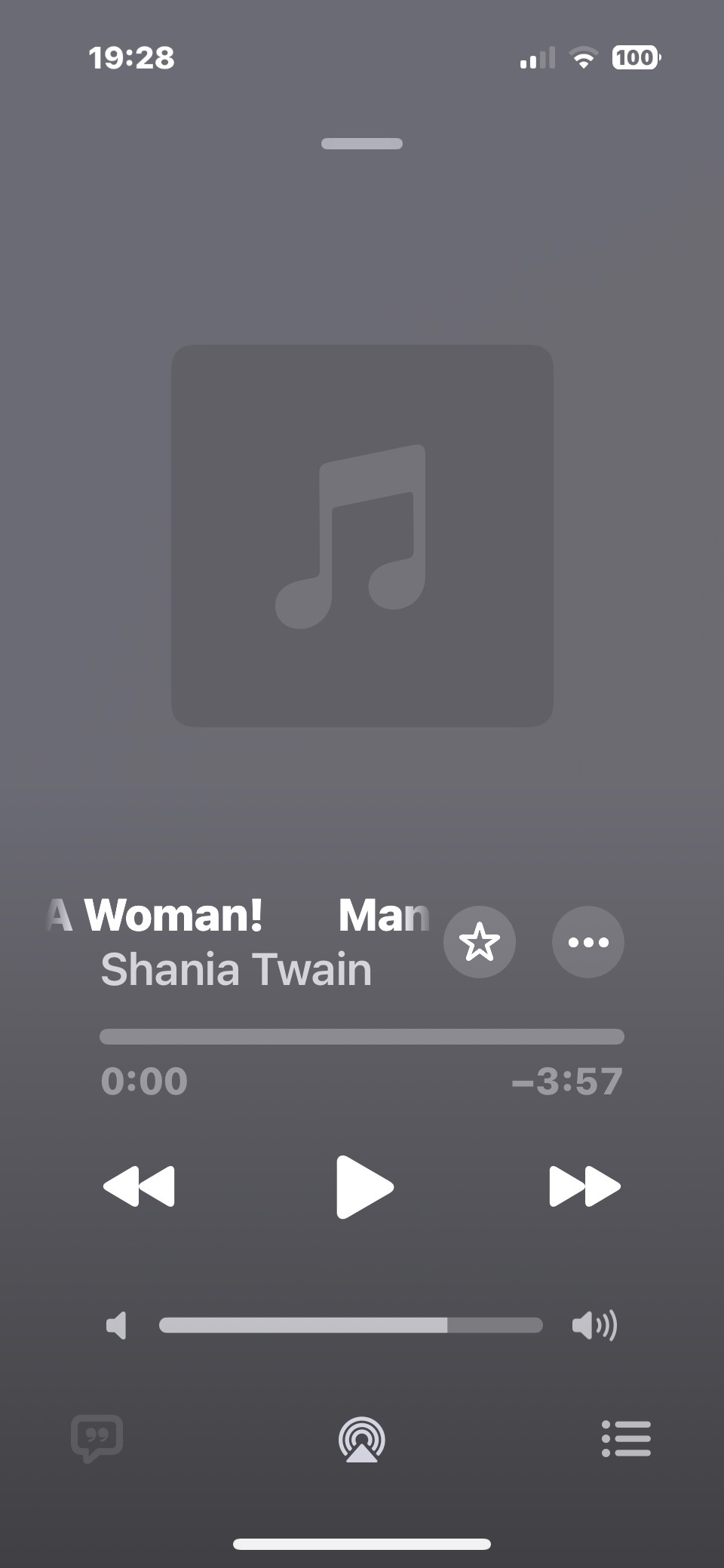Play the Shania Twain song
The image size is (724, 1568).
(x=364, y=1186)
